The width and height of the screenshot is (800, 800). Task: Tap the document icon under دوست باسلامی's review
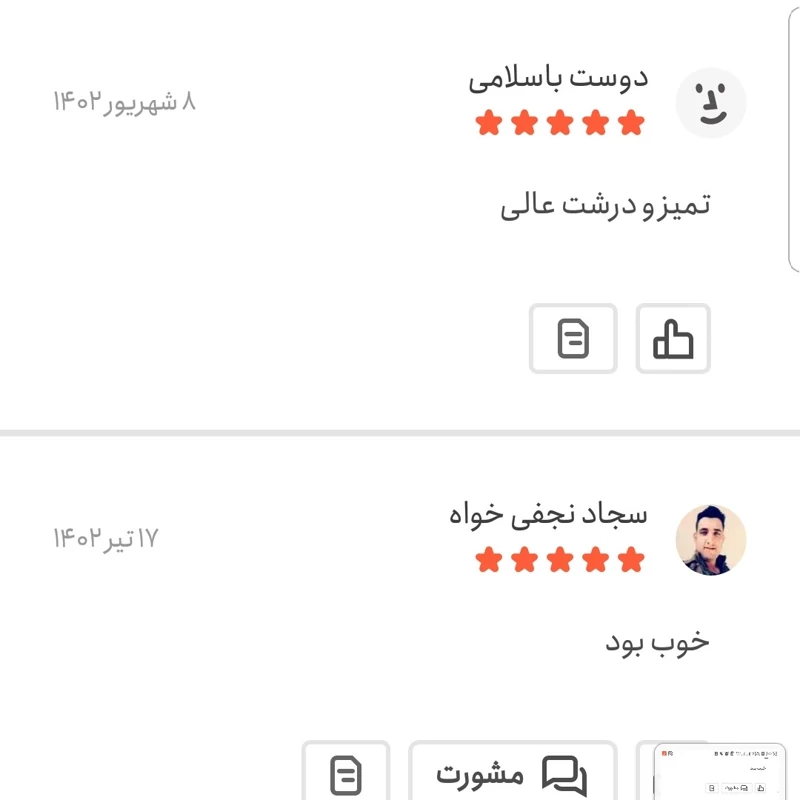click(x=573, y=339)
